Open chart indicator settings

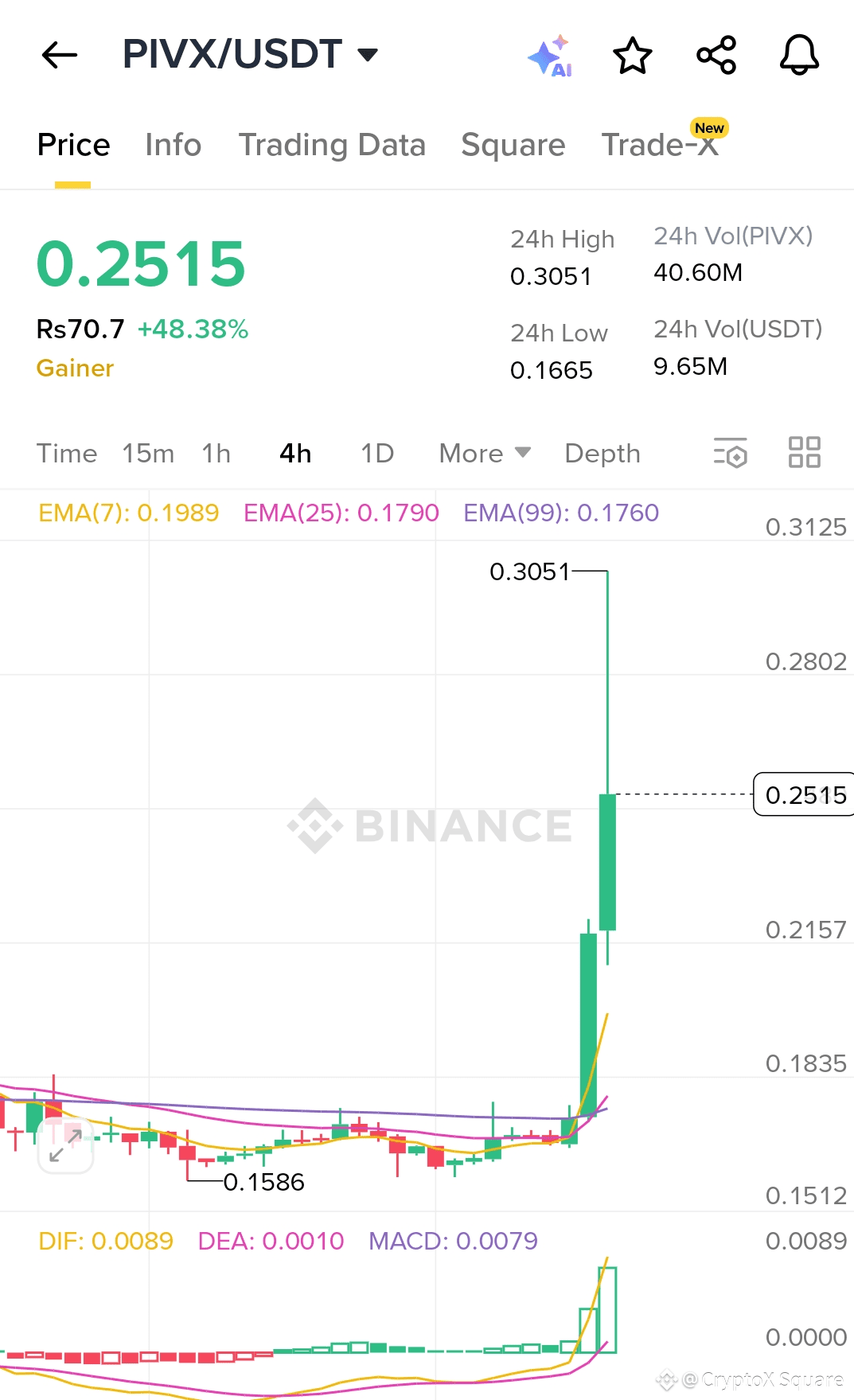point(730,453)
